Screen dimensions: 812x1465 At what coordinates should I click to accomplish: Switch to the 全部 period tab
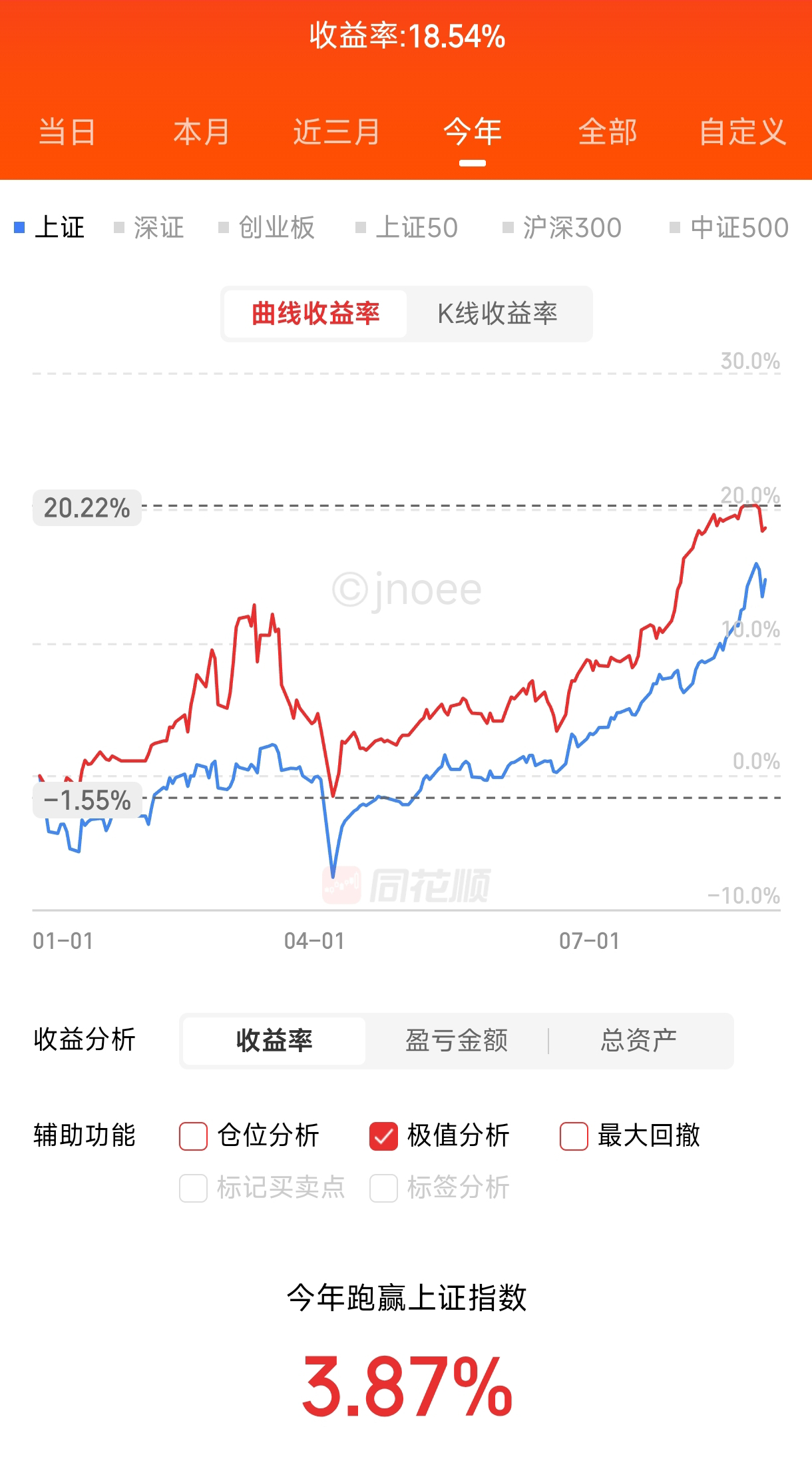(x=608, y=132)
